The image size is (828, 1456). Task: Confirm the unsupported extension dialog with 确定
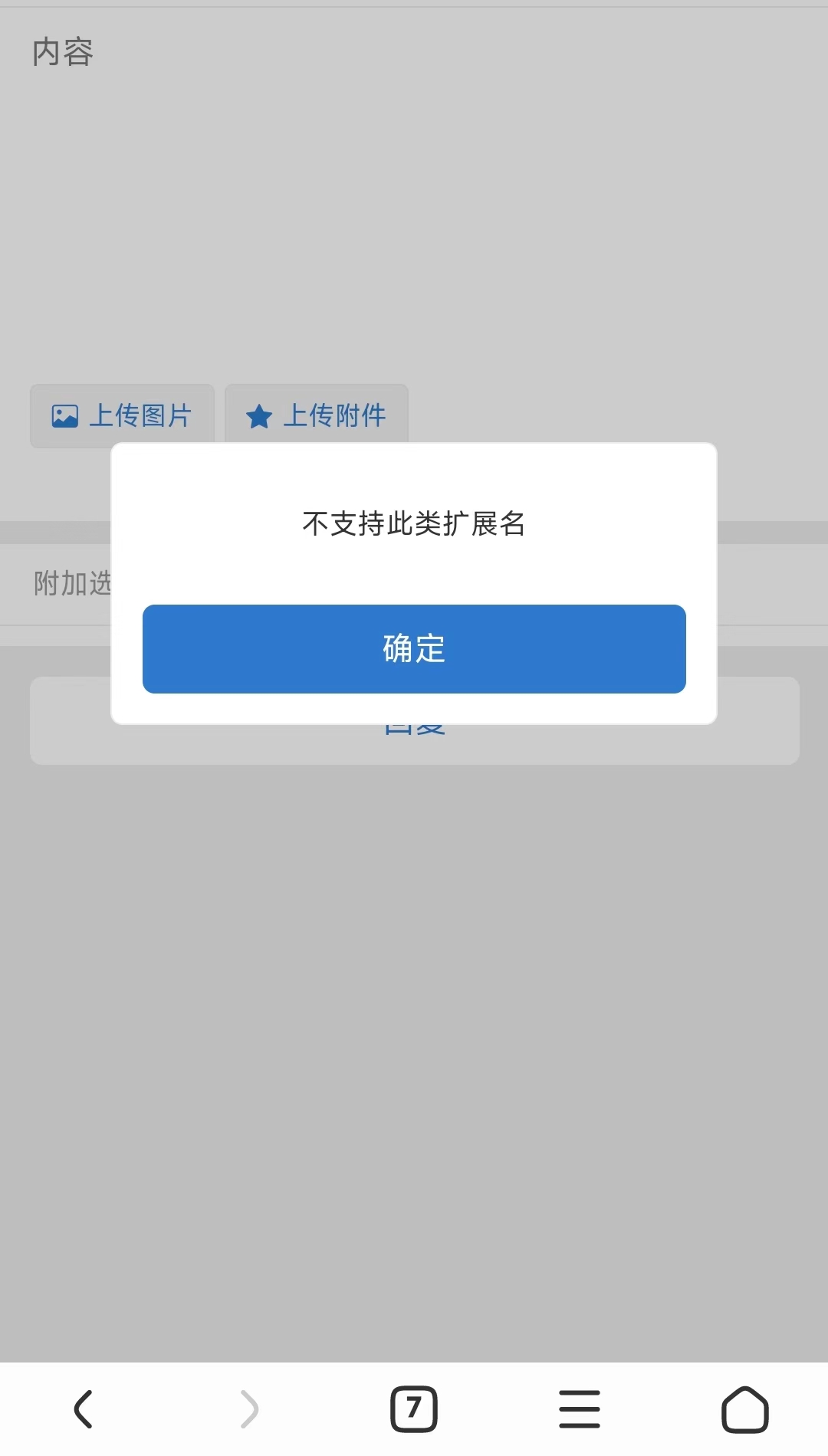pyautogui.click(x=414, y=649)
